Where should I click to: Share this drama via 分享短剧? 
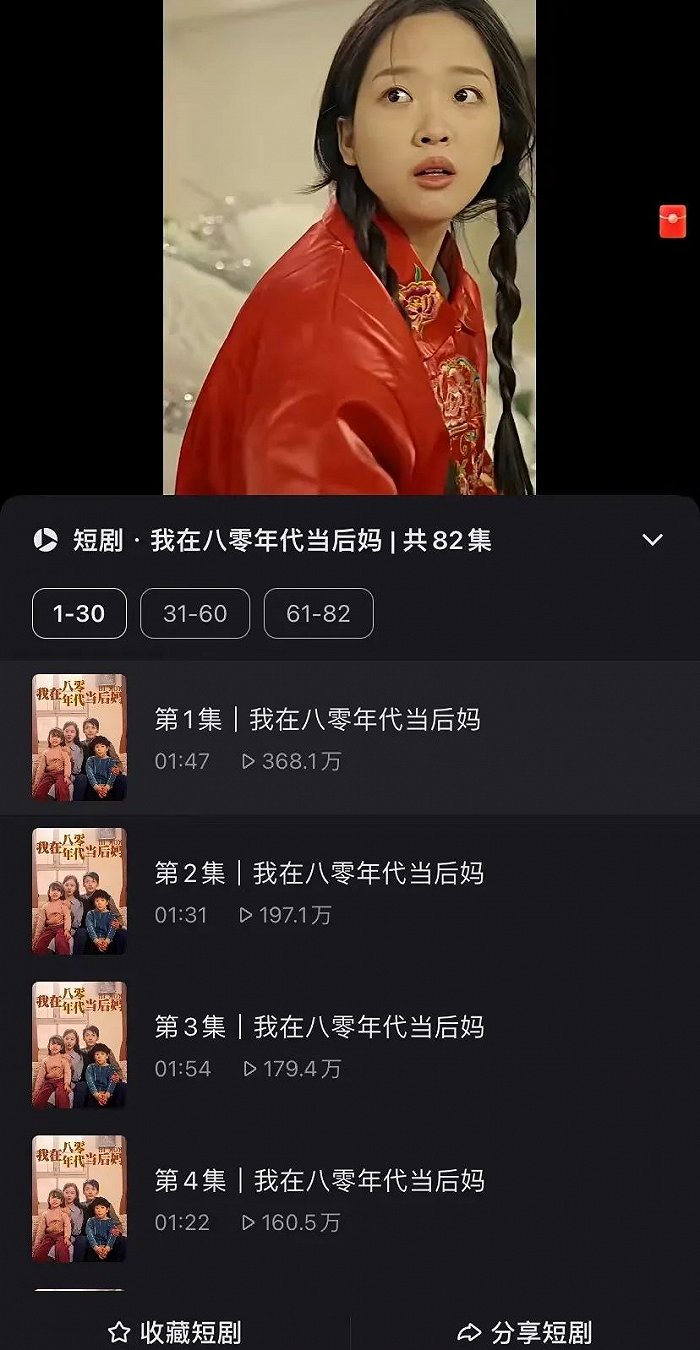(x=525, y=1332)
